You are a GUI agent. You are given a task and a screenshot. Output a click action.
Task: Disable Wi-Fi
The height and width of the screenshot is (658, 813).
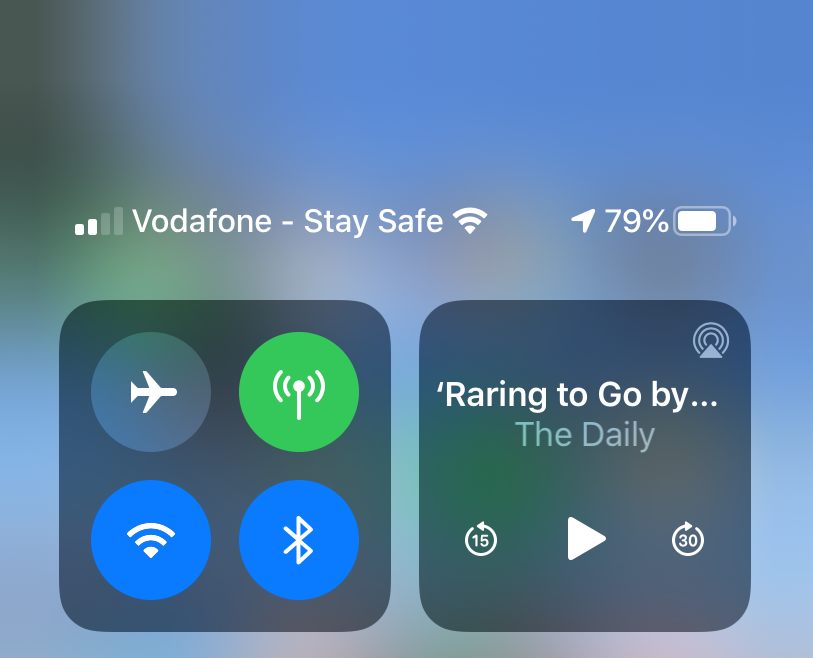click(151, 539)
